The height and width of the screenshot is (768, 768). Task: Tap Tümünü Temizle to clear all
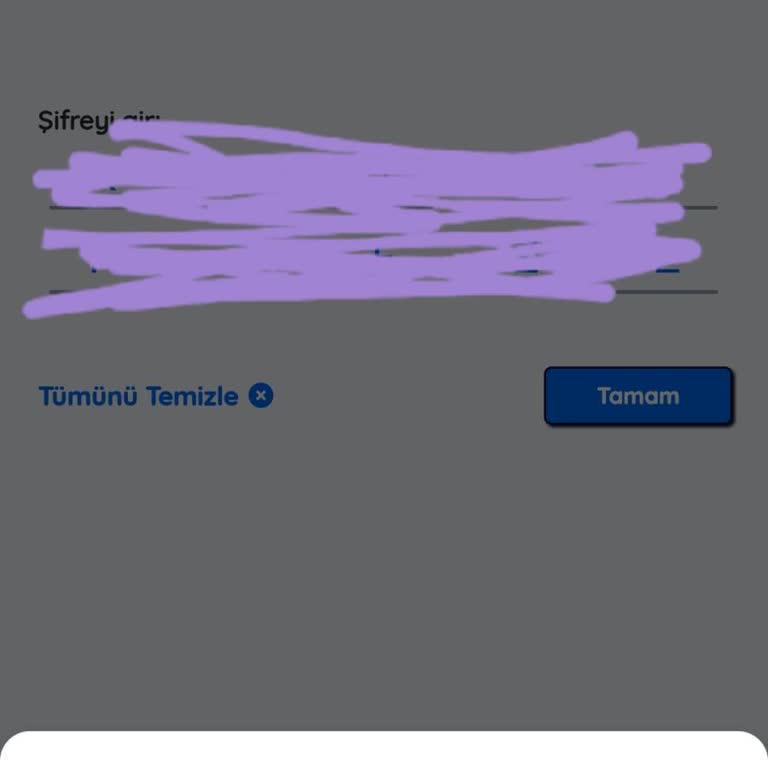pos(155,396)
